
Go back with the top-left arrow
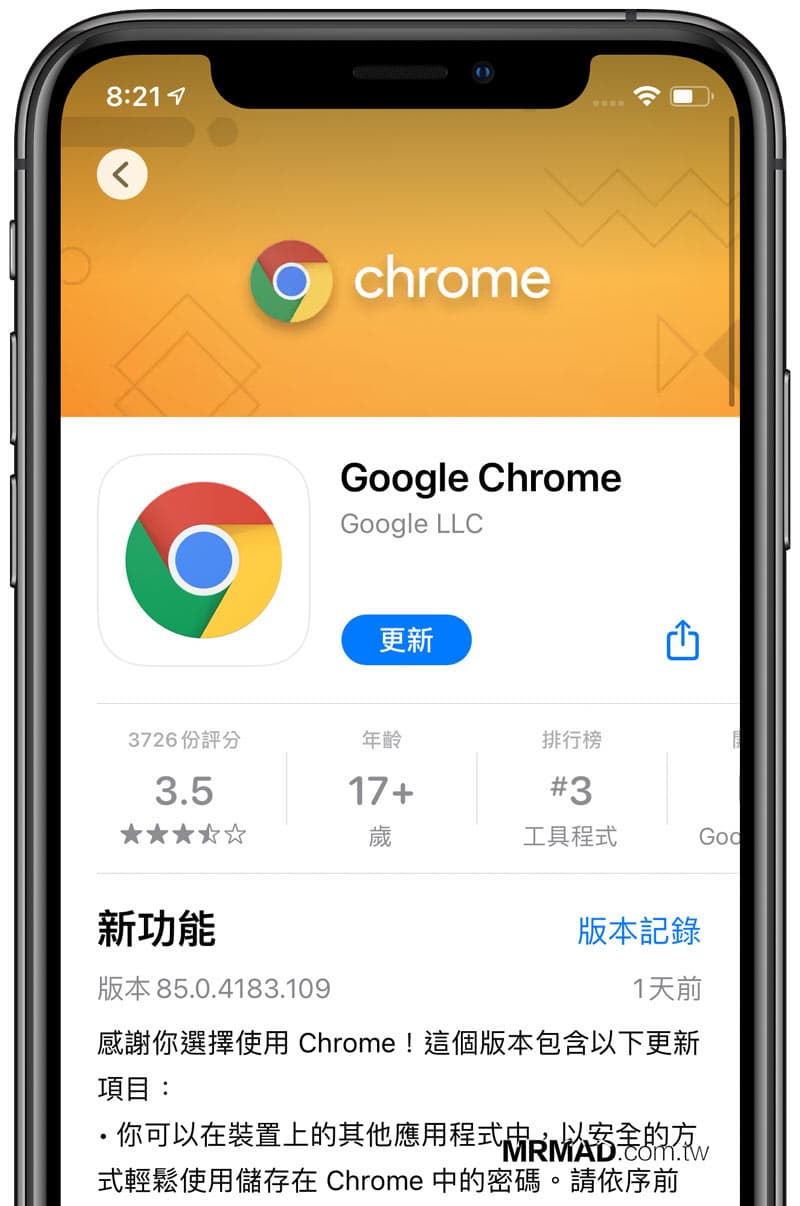tap(122, 175)
